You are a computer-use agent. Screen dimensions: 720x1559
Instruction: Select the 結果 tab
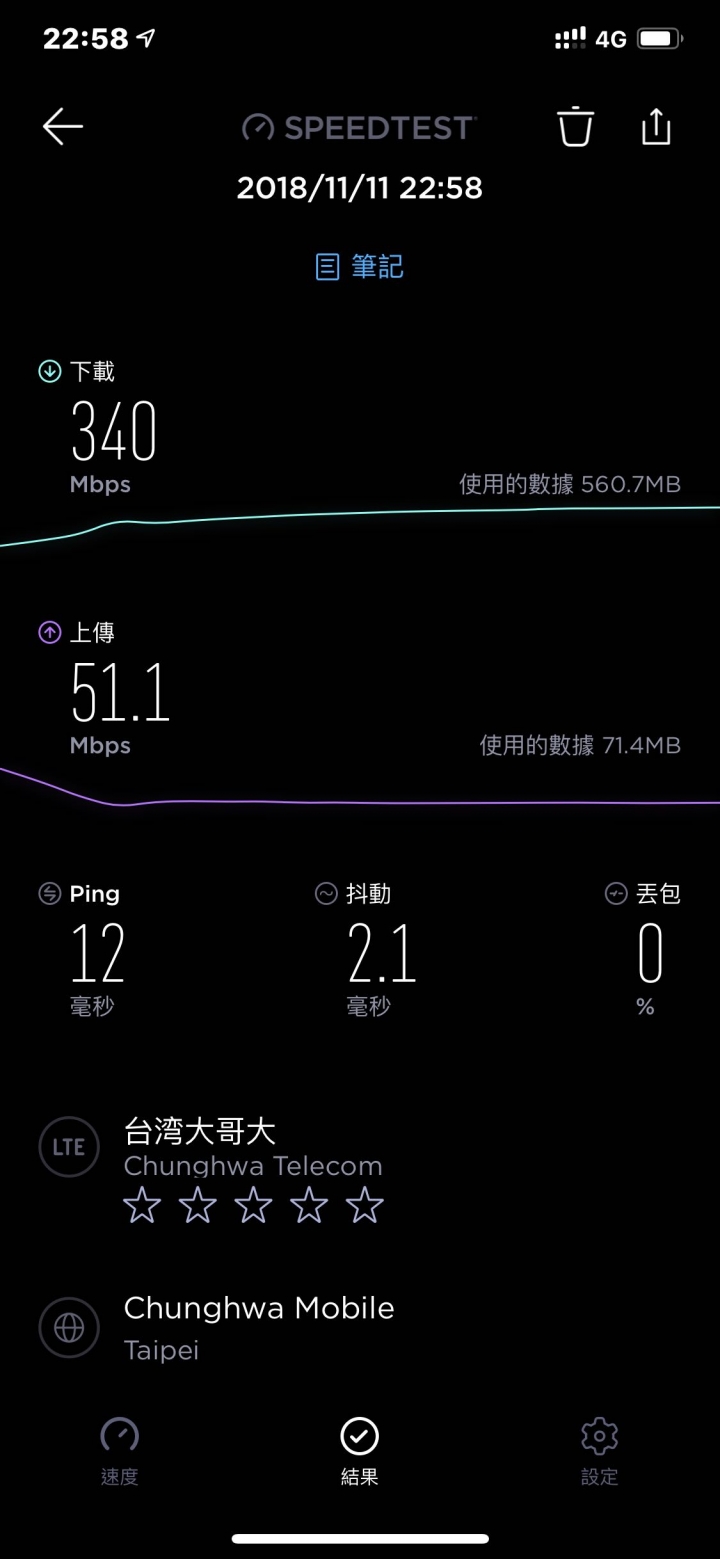(360, 1450)
